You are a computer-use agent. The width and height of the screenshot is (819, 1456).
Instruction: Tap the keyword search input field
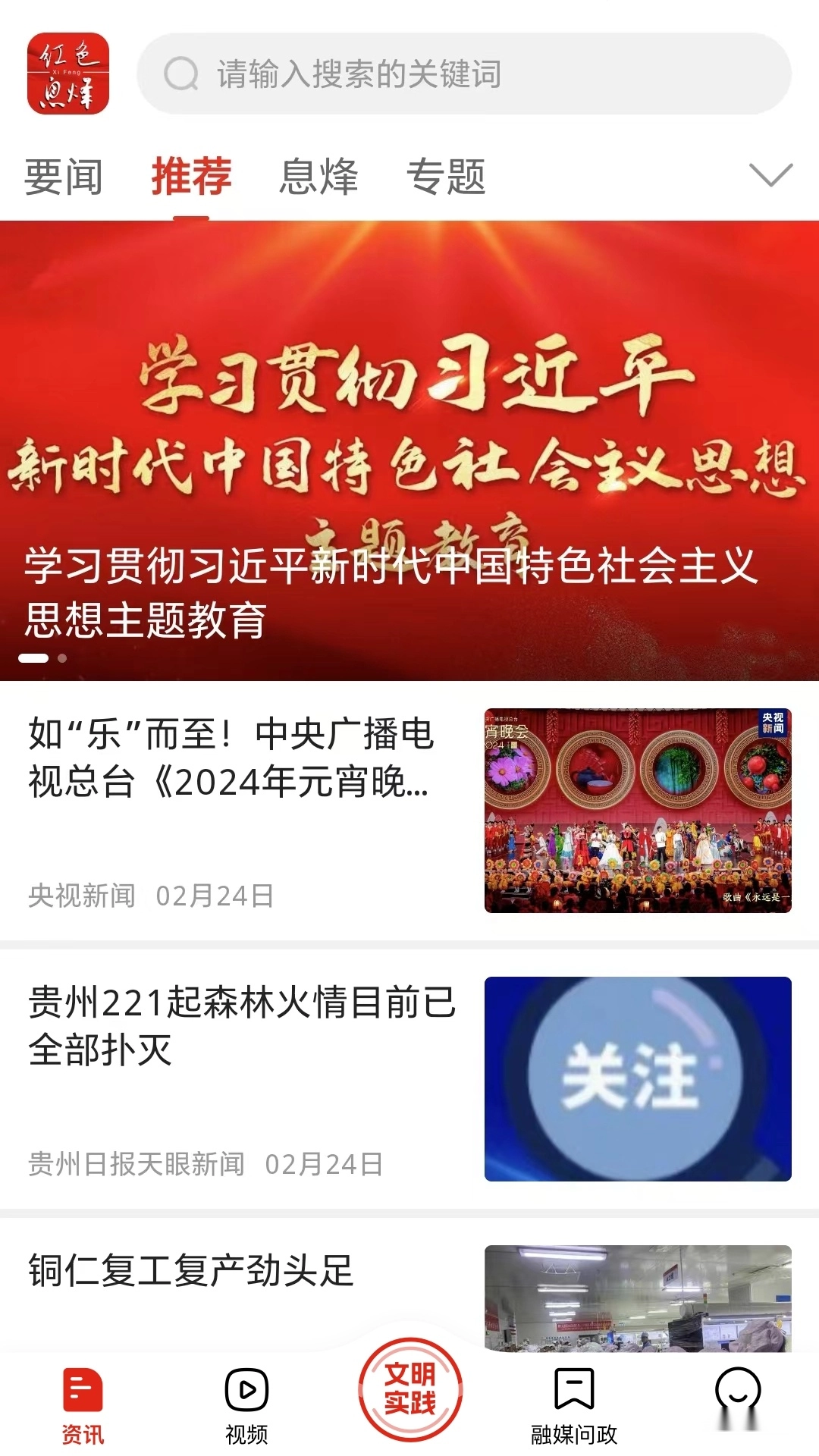(x=455, y=74)
